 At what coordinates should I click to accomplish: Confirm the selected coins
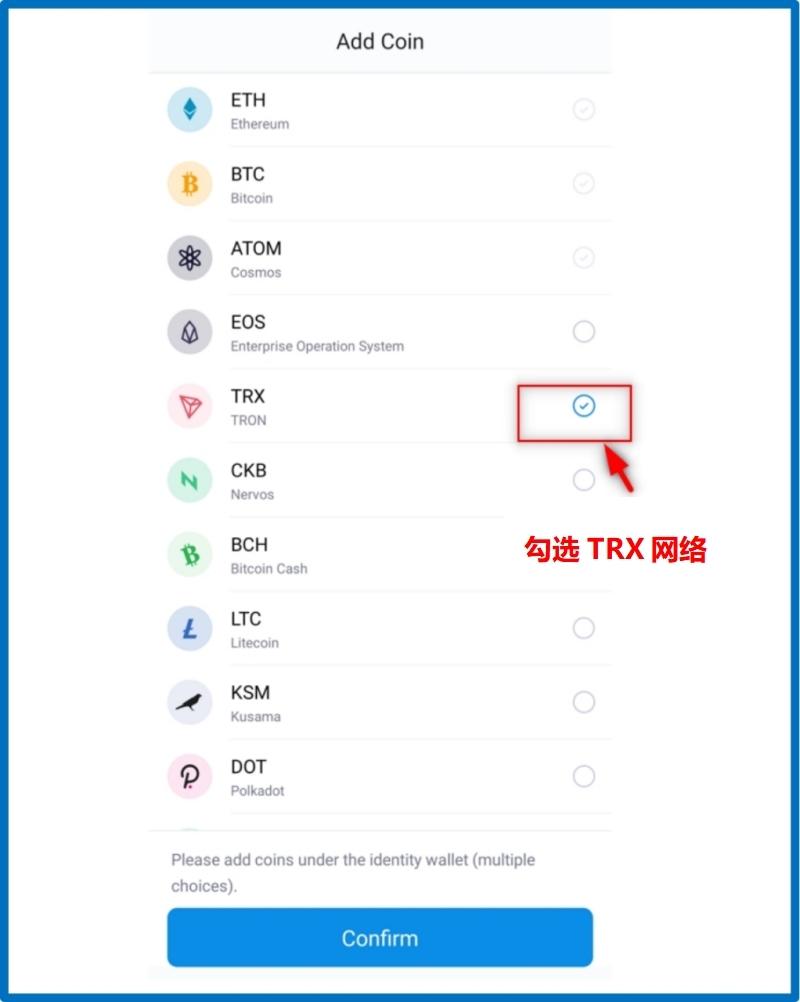coord(379,938)
